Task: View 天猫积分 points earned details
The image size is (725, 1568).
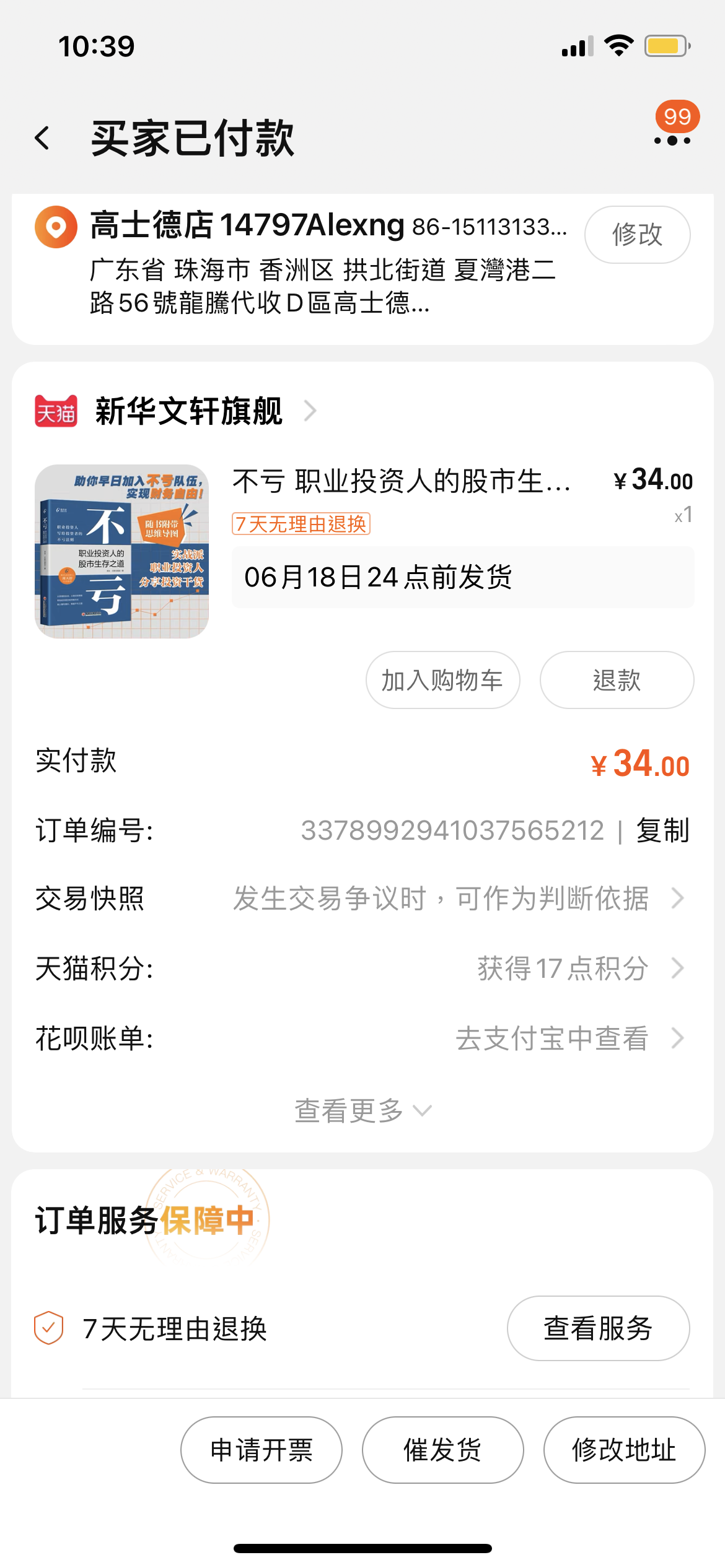Action: (x=563, y=969)
